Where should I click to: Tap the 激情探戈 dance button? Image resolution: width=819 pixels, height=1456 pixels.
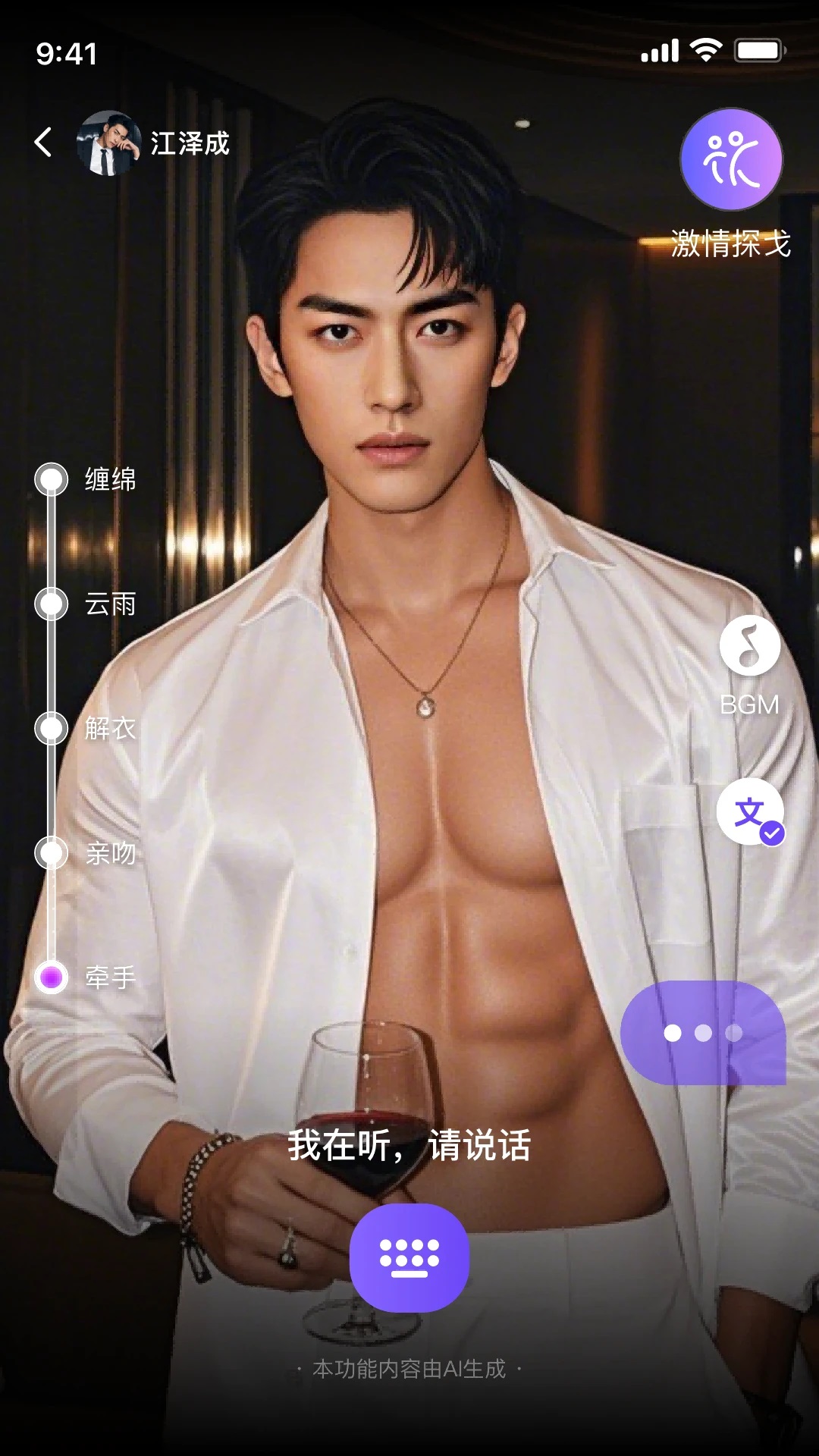point(731,159)
